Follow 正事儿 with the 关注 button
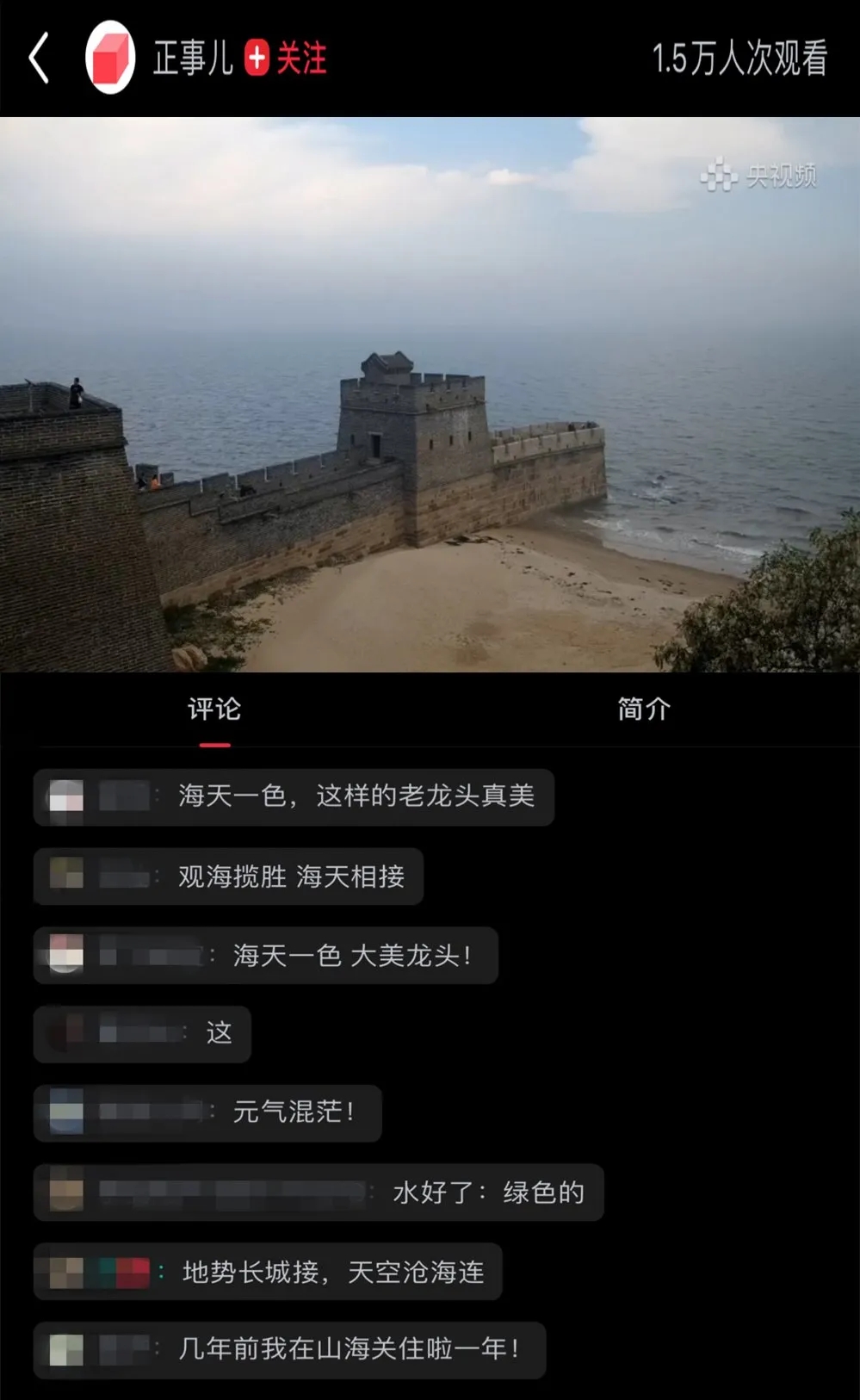The image size is (860, 1400). [x=286, y=59]
